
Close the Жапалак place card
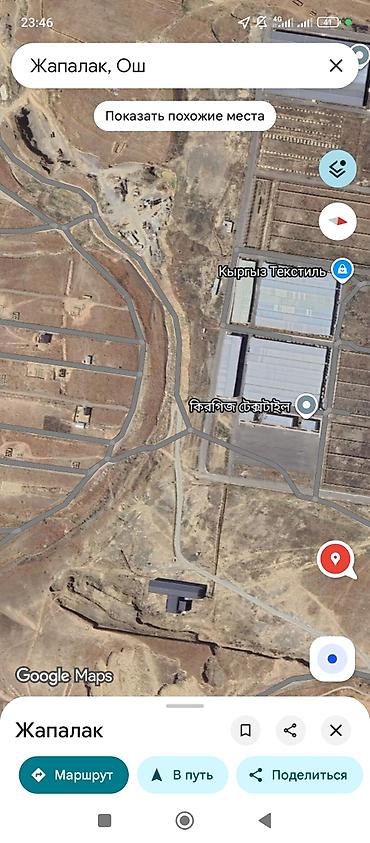(x=336, y=730)
